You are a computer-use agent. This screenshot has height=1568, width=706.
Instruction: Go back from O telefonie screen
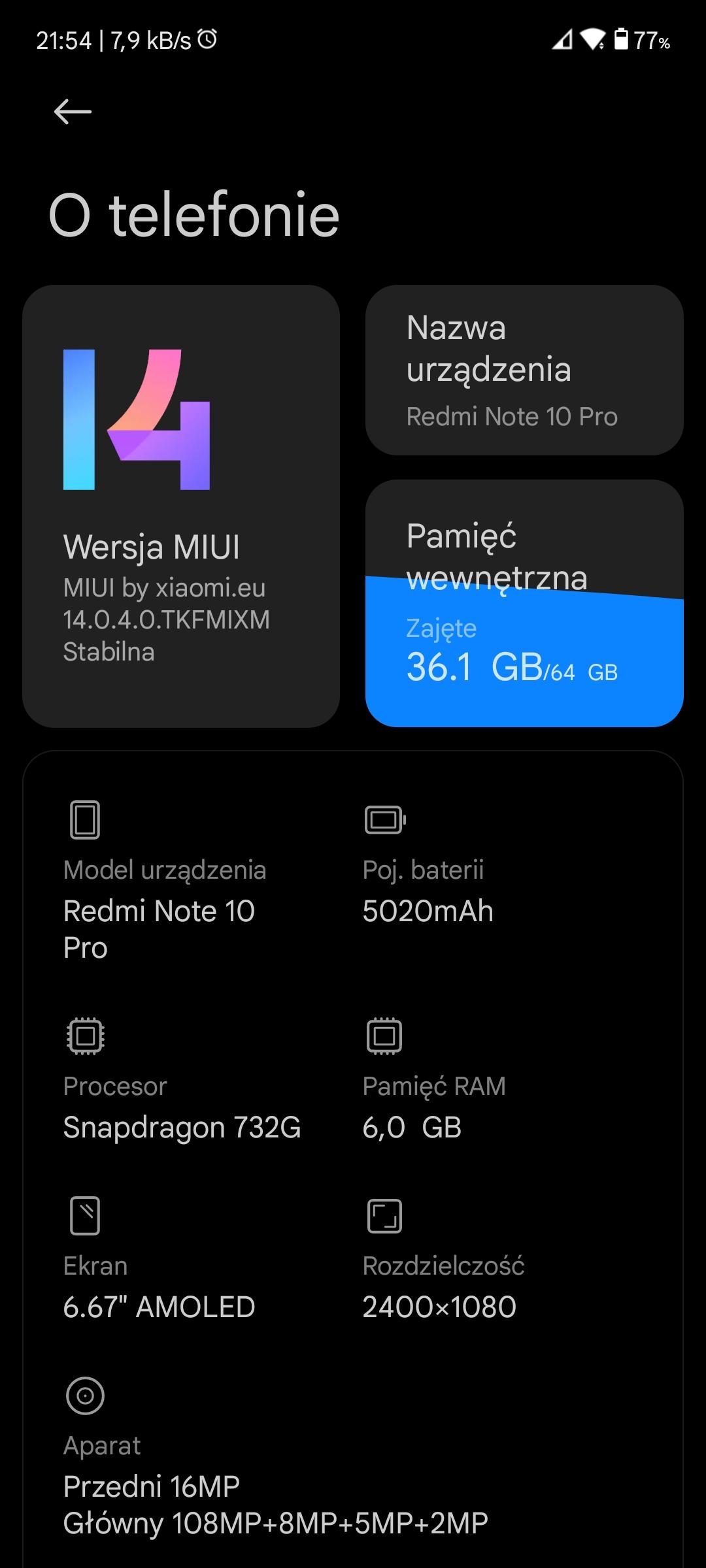click(x=72, y=112)
